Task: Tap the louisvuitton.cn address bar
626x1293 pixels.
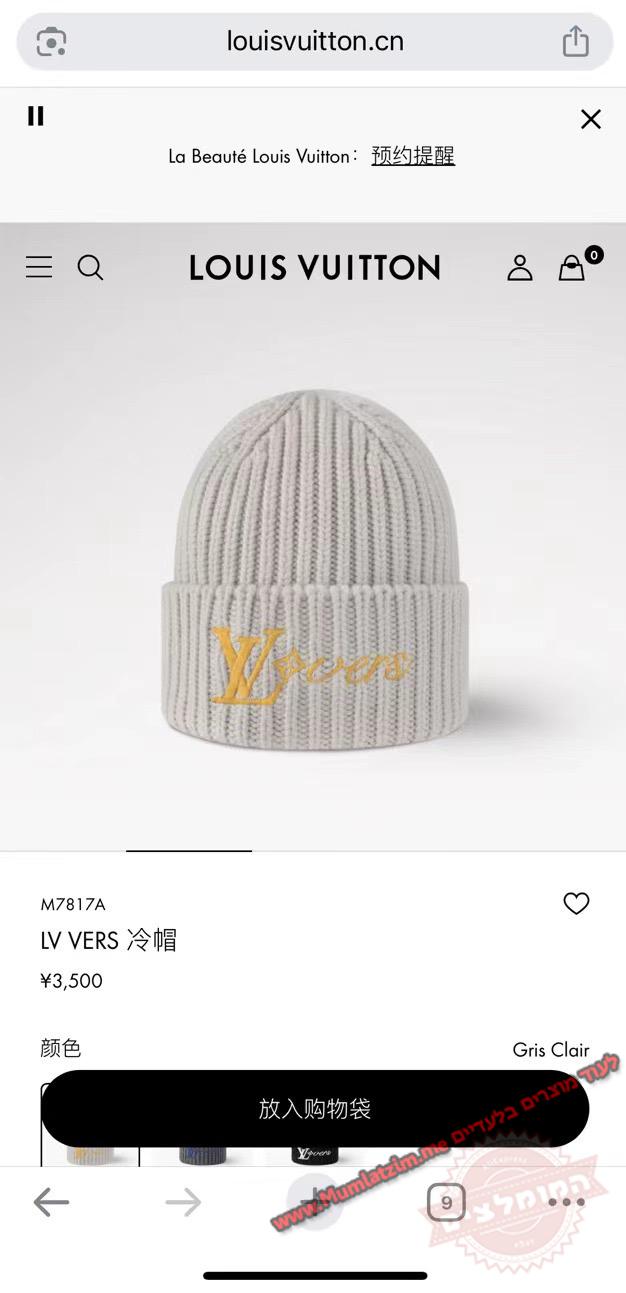Action: point(314,41)
